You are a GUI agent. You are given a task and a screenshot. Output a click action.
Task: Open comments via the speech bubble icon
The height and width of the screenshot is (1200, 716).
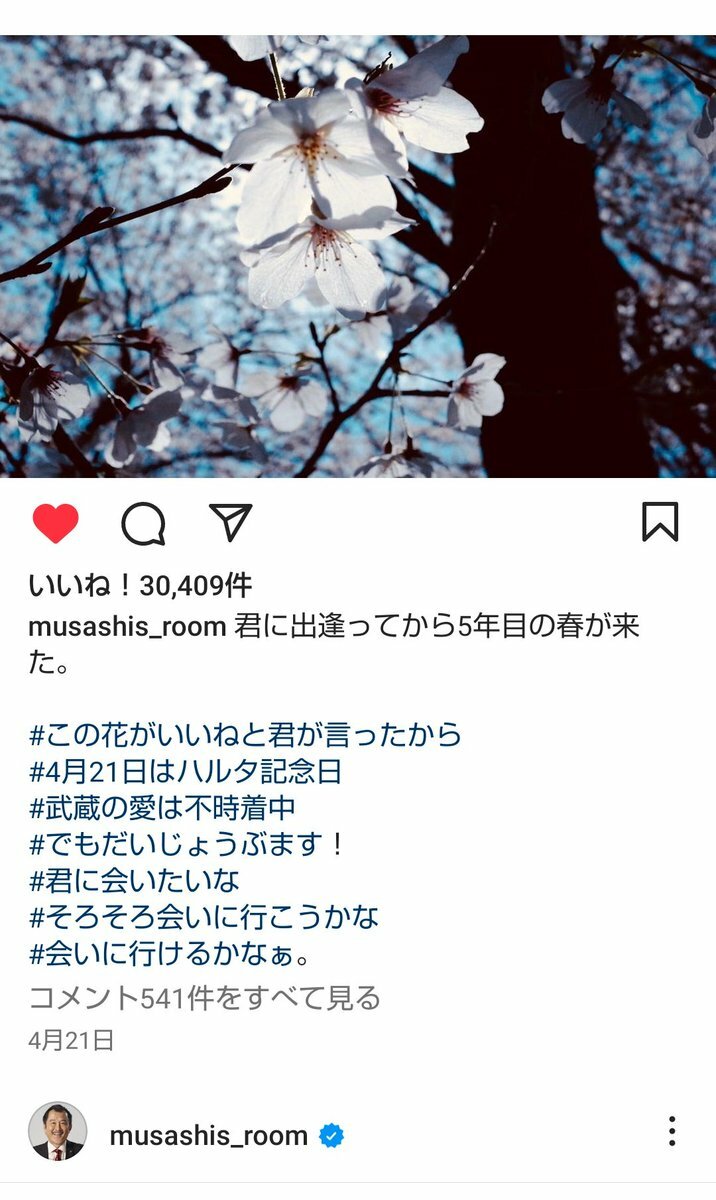coord(143,523)
